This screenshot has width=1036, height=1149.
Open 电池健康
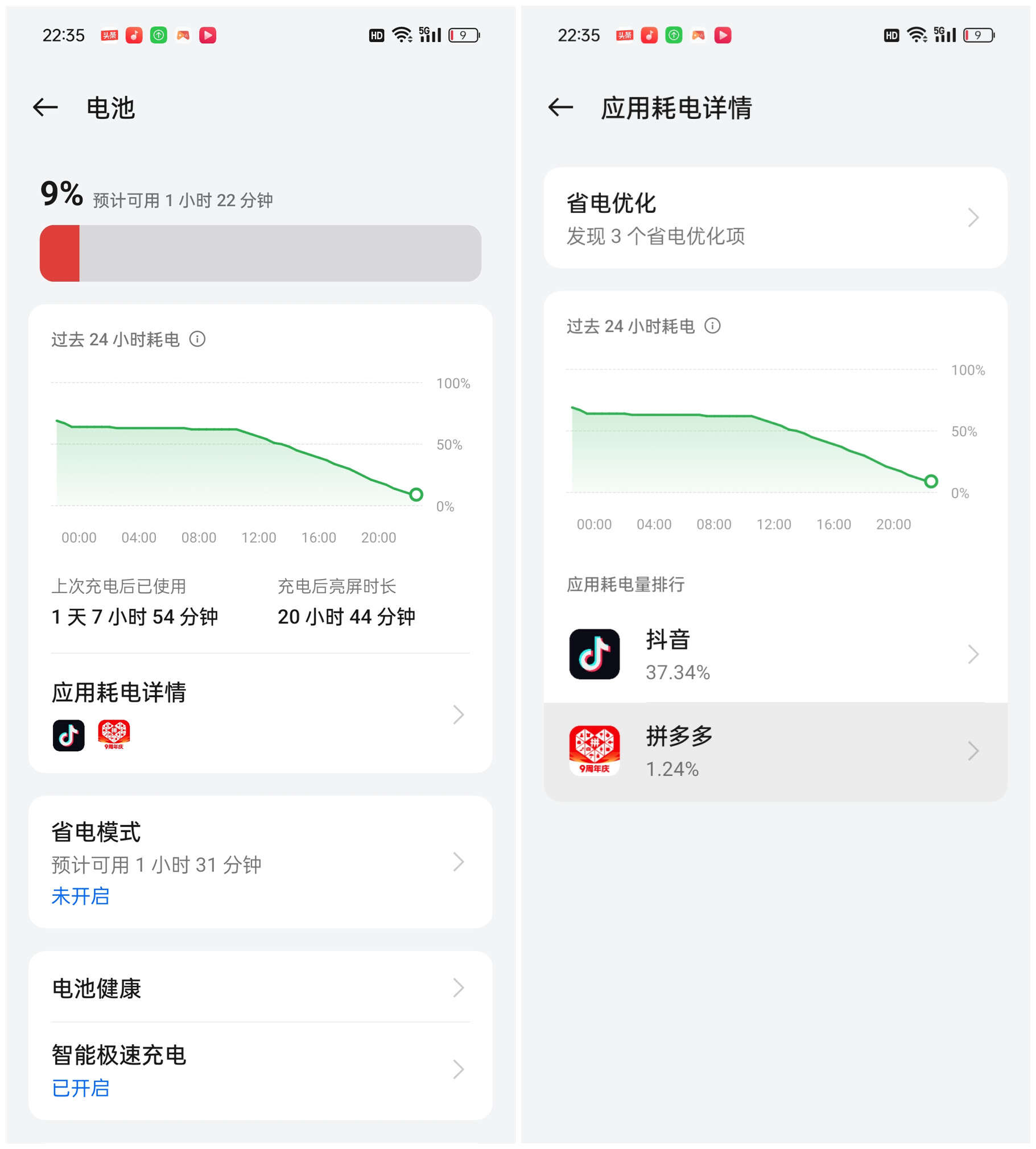(x=259, y=988)
